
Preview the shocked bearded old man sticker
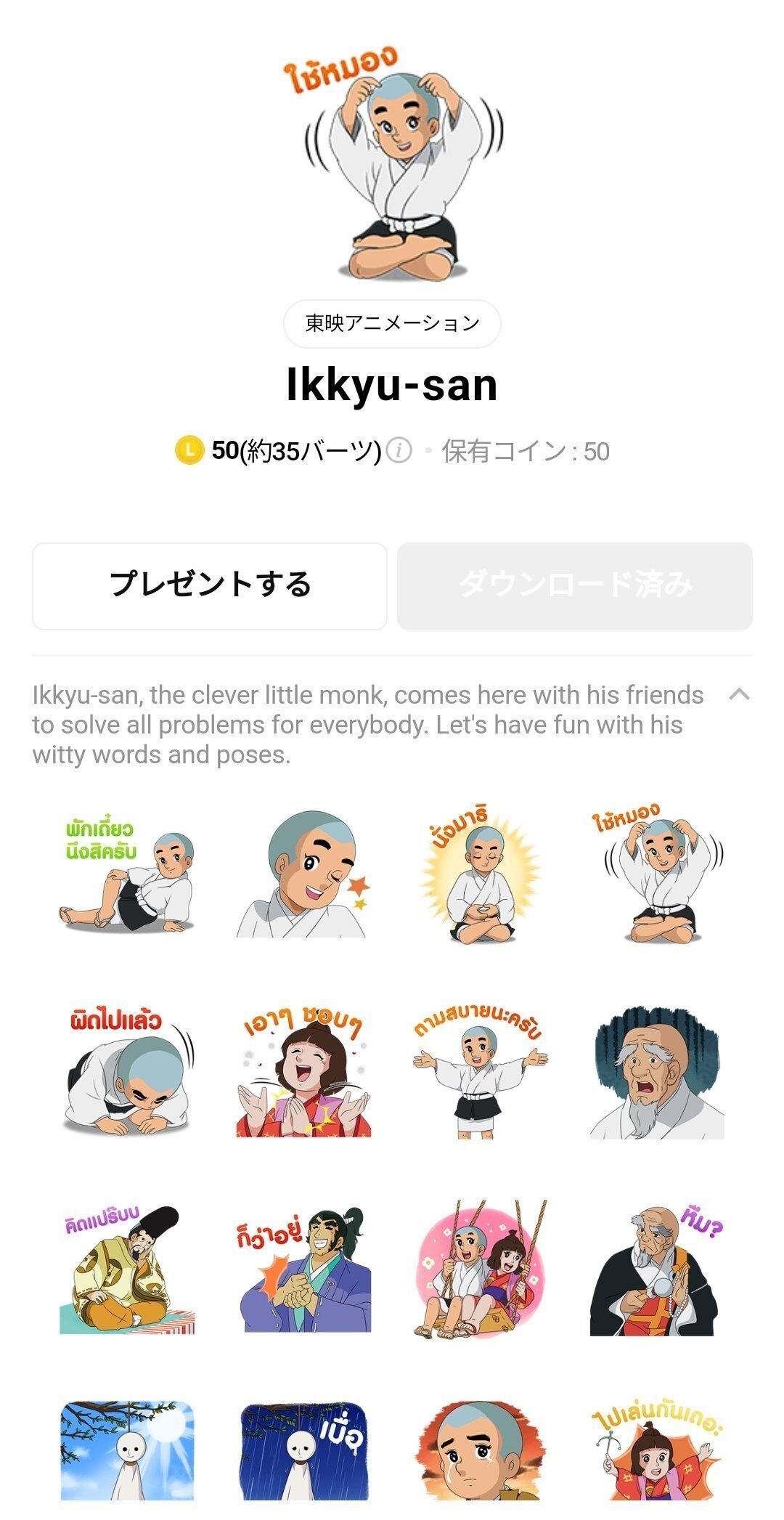point(657,1073)
